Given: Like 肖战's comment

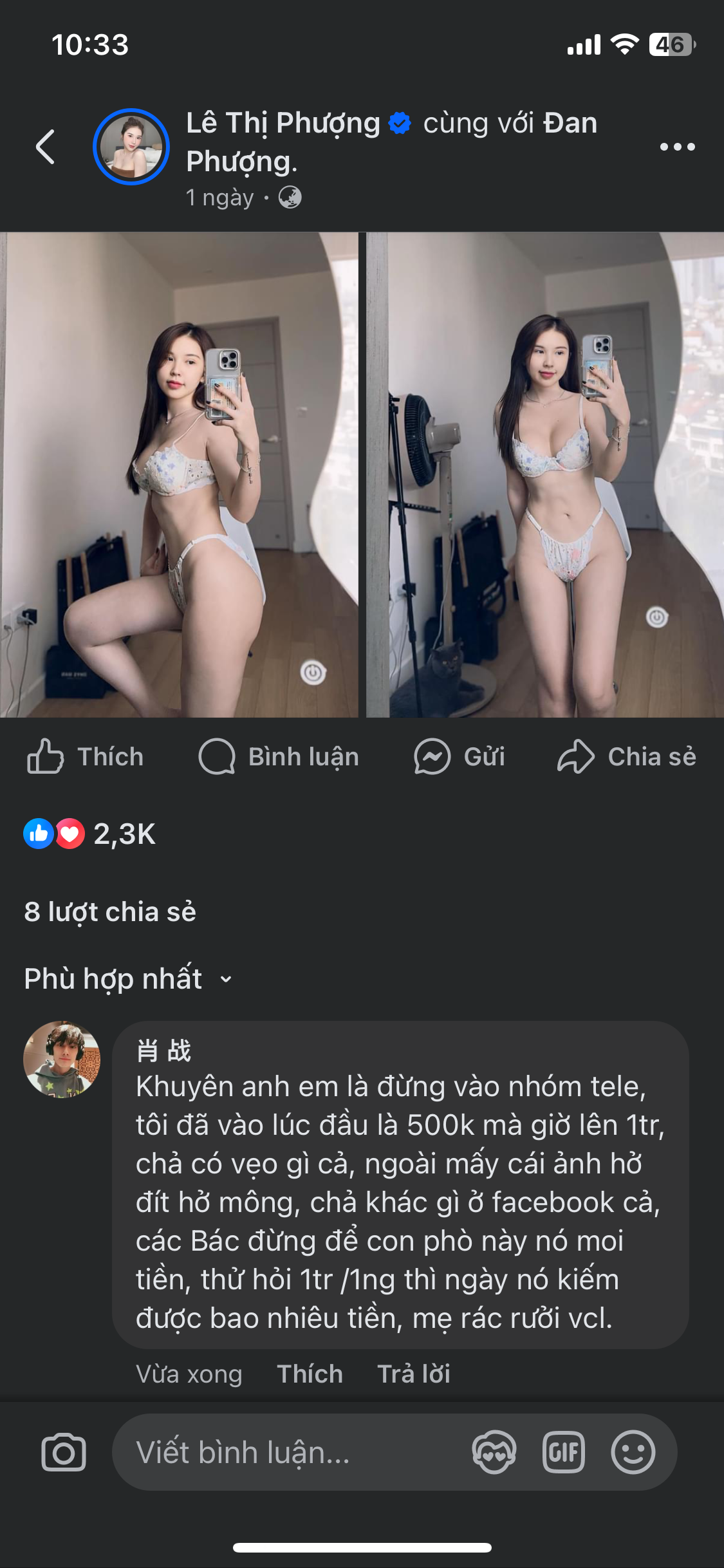Looking at the screenshot, I should point(310,1374).
